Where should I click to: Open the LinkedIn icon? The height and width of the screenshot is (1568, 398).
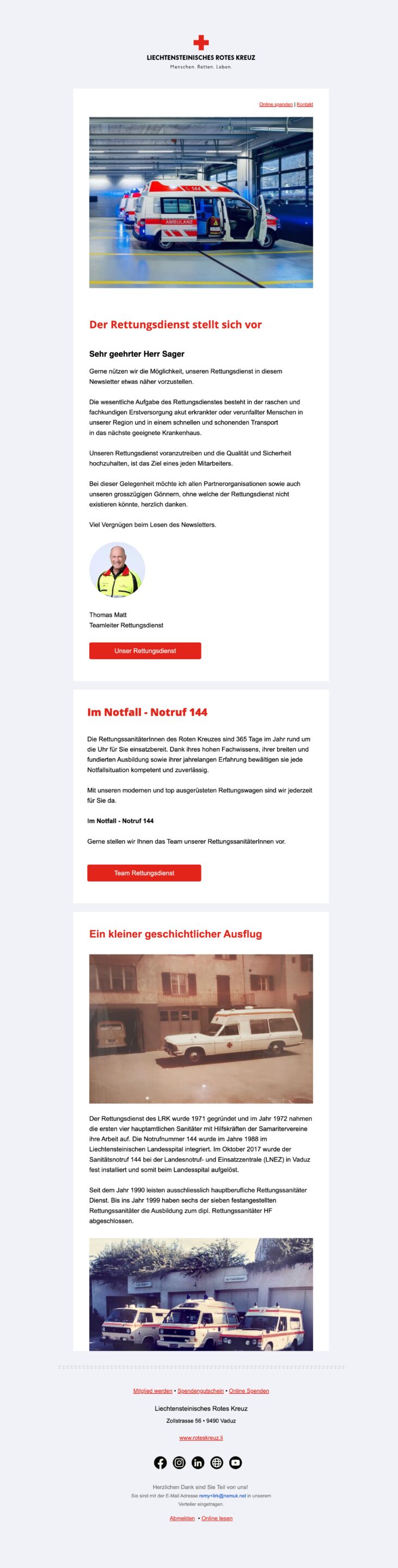click(198, 1463)
